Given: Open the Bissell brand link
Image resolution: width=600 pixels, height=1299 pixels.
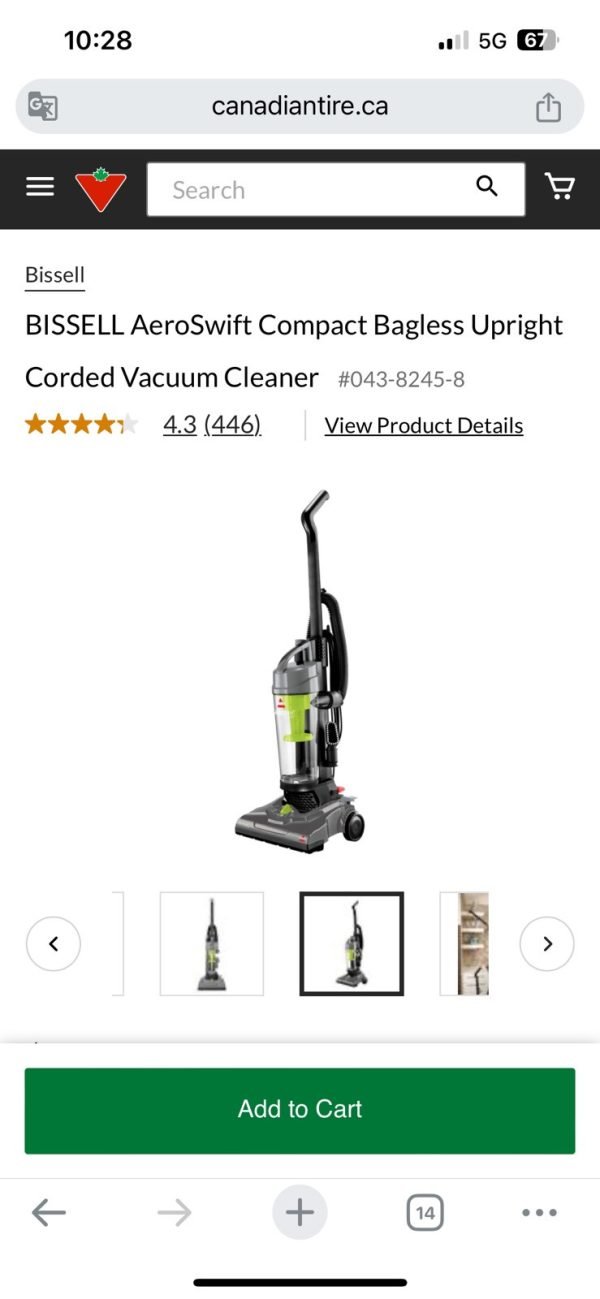Looking at the screenshot, I should [55, 275].
